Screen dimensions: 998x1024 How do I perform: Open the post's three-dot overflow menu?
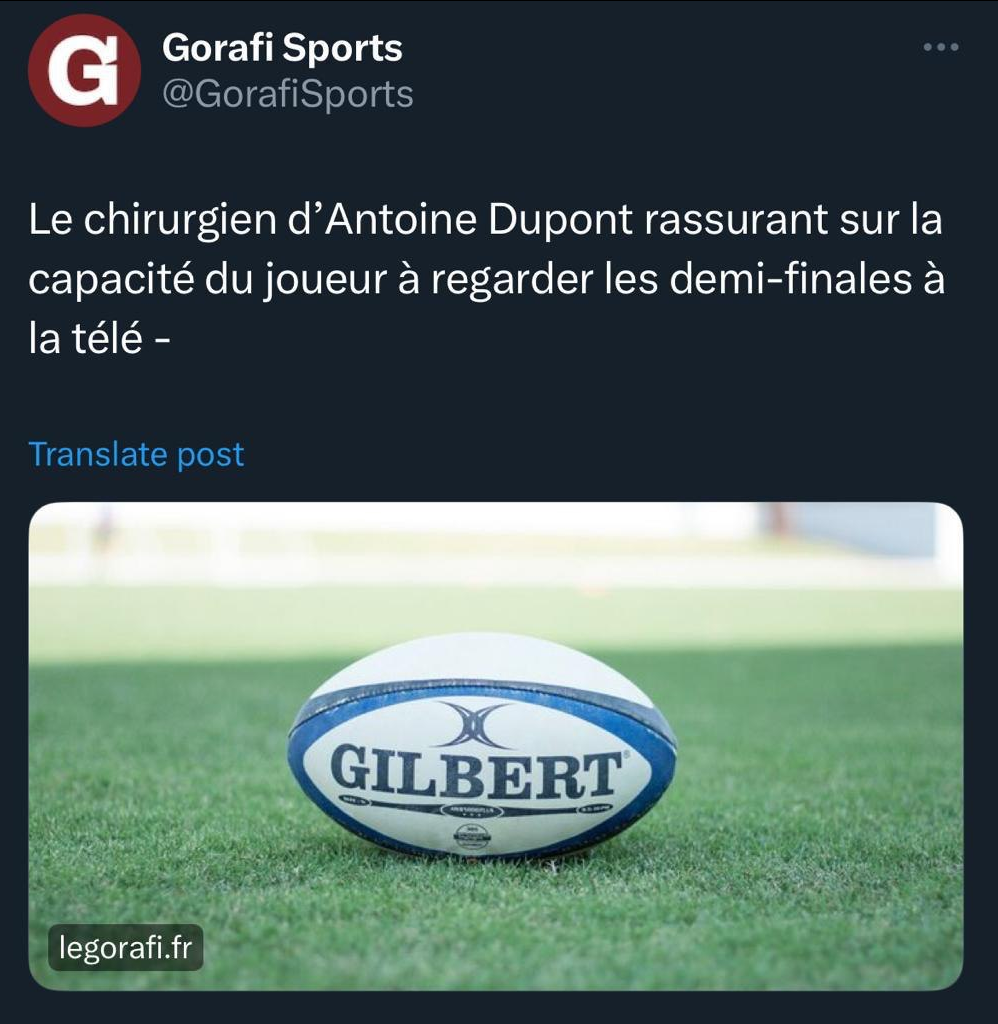point(940,47)
